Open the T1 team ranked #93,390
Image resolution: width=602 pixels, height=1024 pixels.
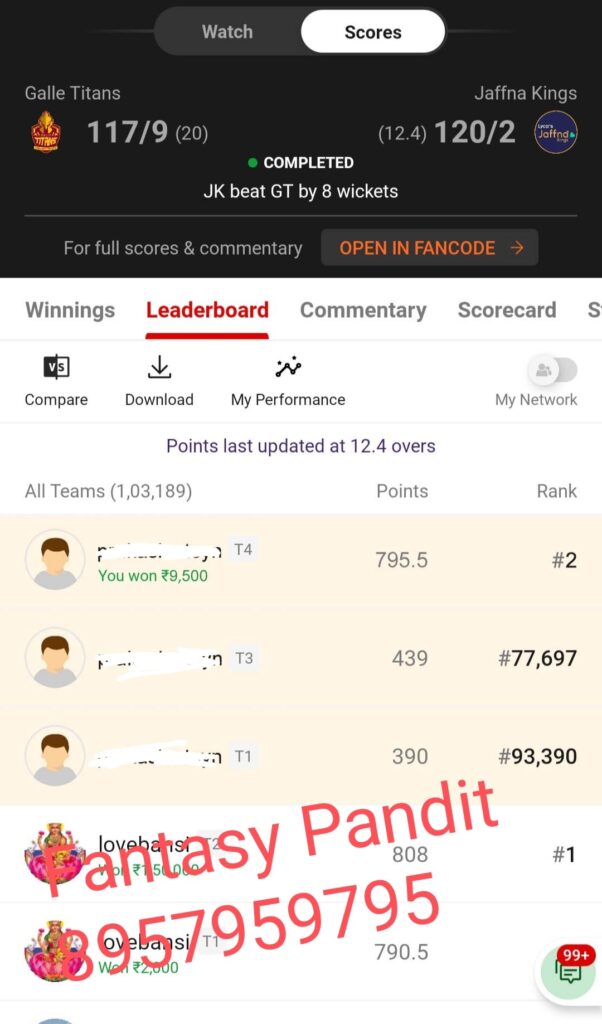pyautogui.click(x=300, y=756)
